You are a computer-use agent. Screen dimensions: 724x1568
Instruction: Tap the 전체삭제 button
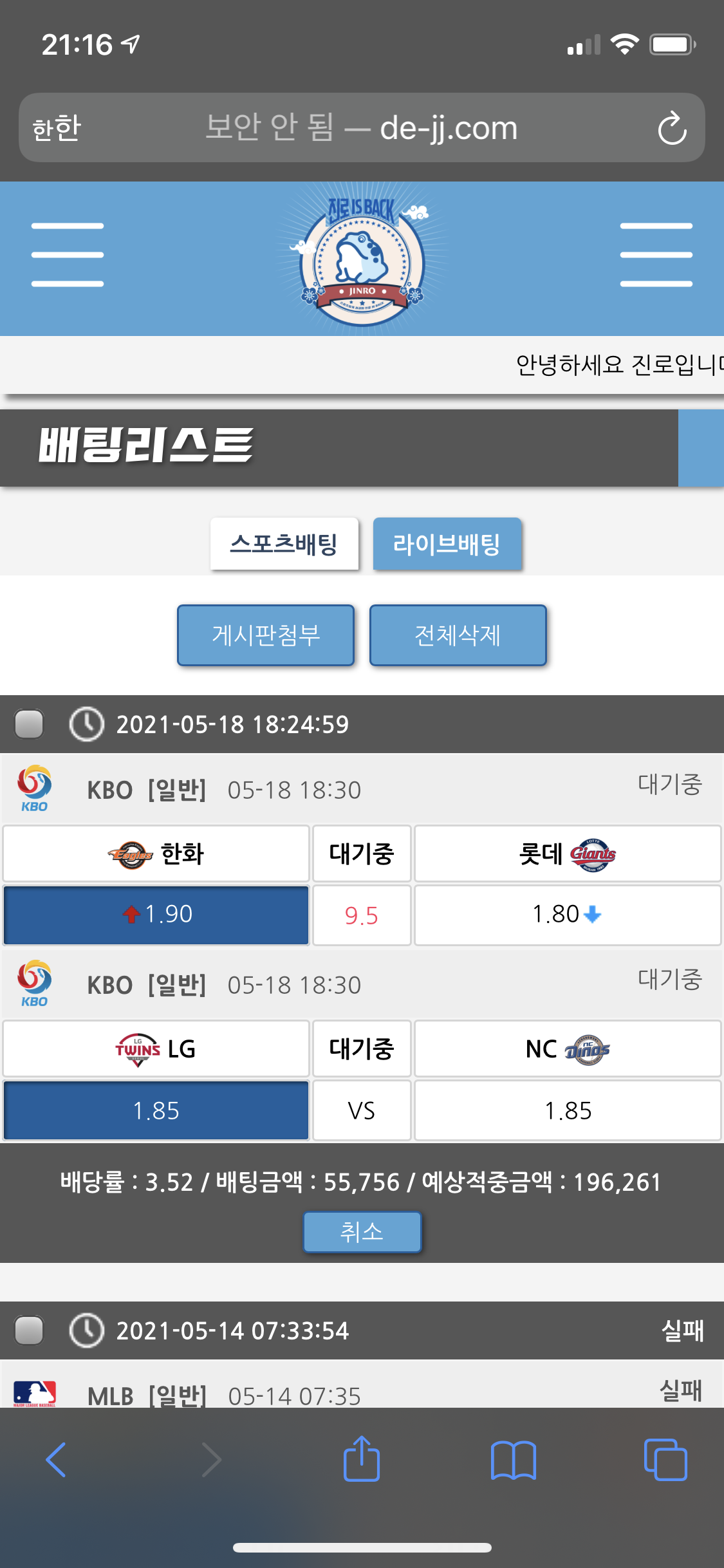[x=458, y=635]
